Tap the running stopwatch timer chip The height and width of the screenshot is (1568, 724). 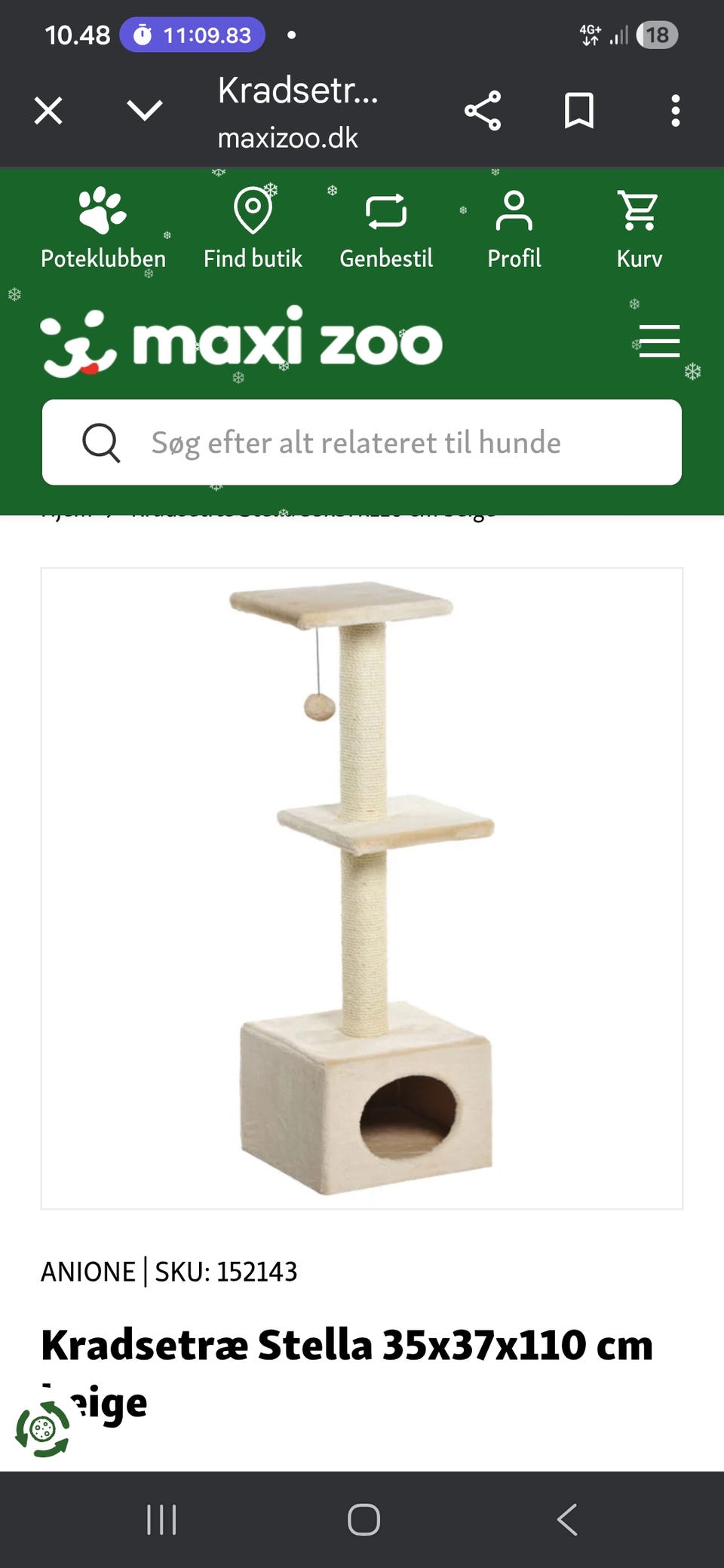coord(191,35)
